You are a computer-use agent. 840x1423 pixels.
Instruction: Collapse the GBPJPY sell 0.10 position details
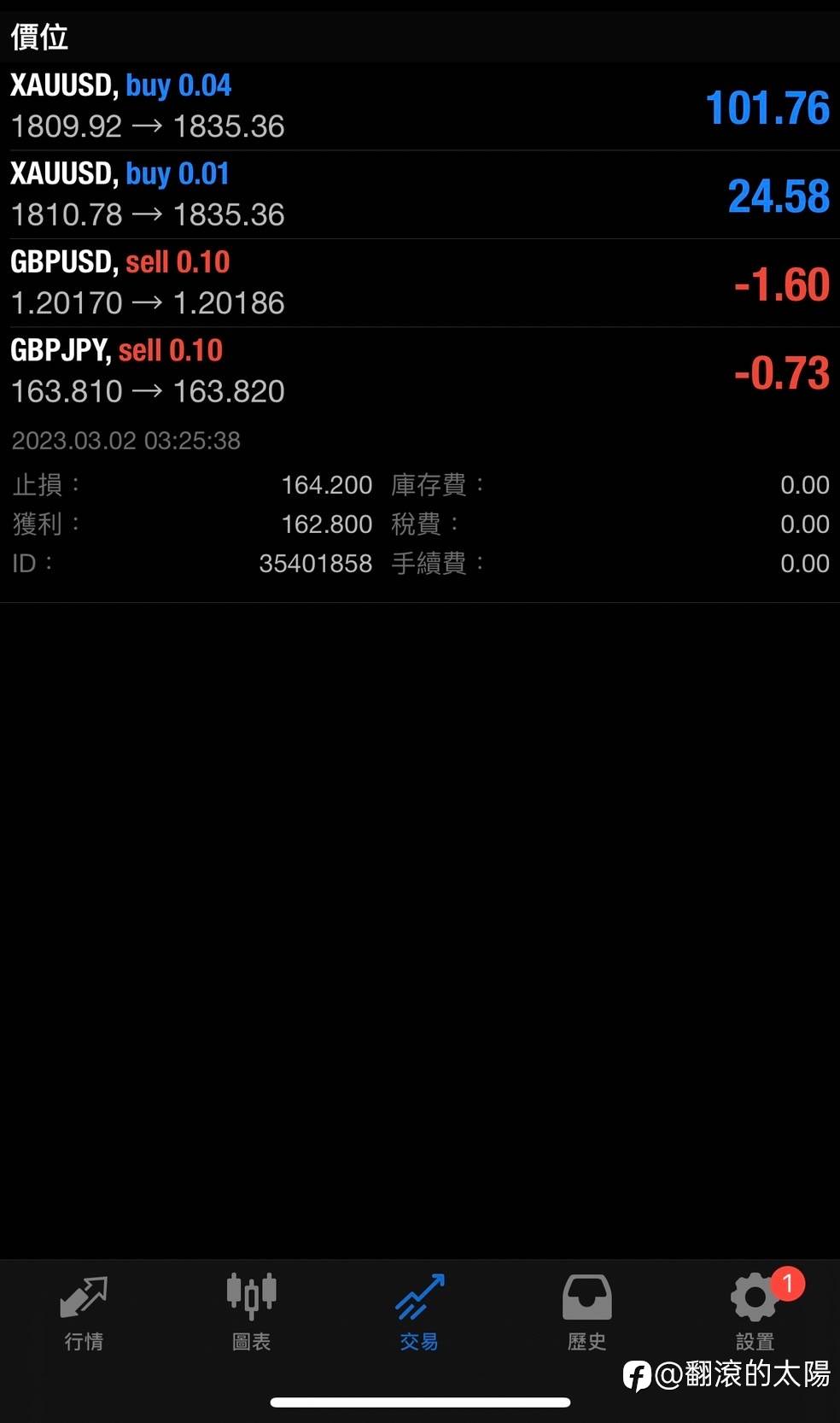pos(420,371)
